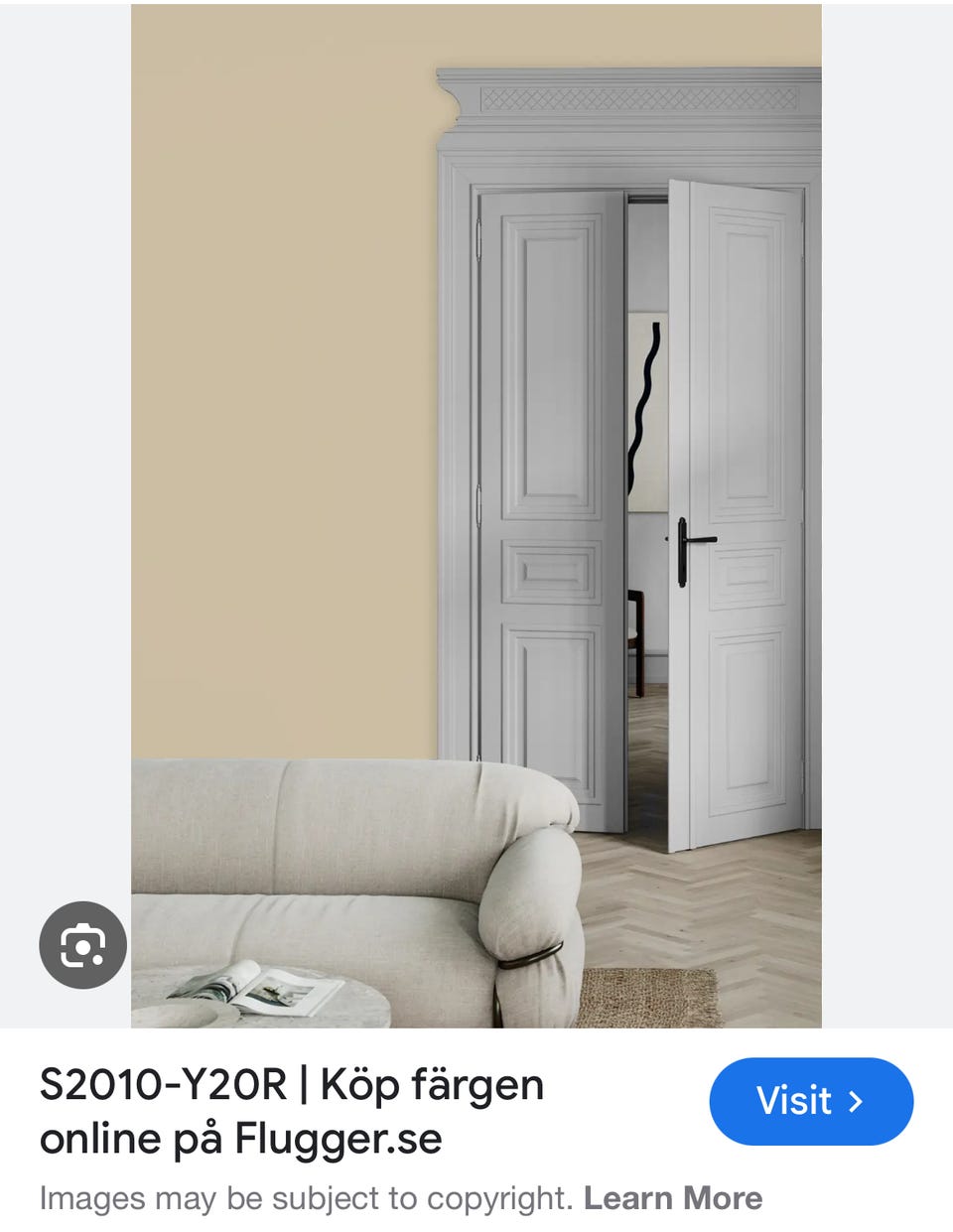The image size is (953, 1232).
Task: Open Google Lens visual search icon
Action: [82, 944]
